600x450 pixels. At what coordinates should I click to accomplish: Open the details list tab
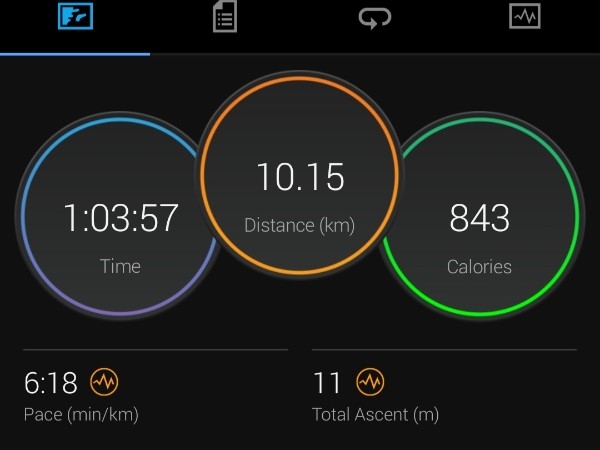click(x=225, y=18)
